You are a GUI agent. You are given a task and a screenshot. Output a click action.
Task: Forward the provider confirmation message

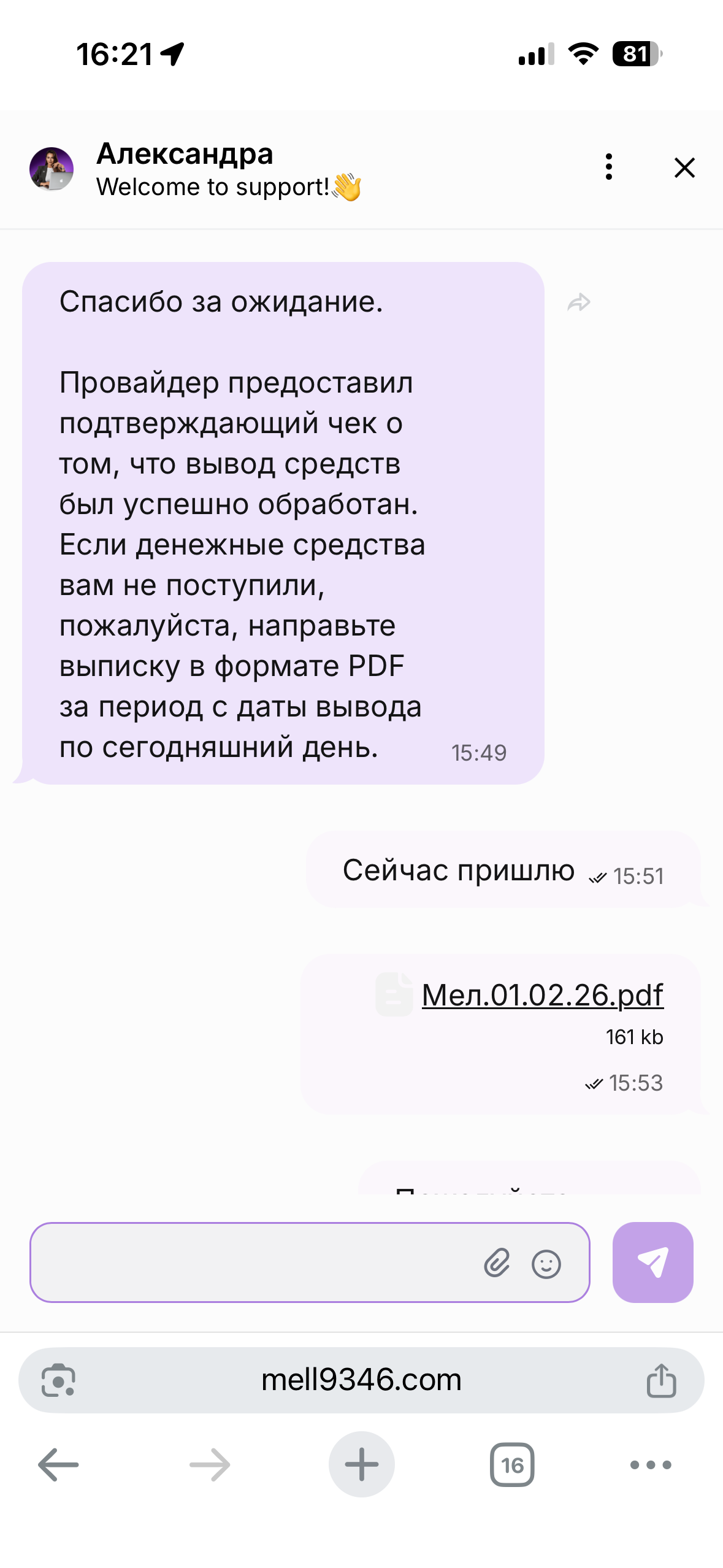(579, 302)
